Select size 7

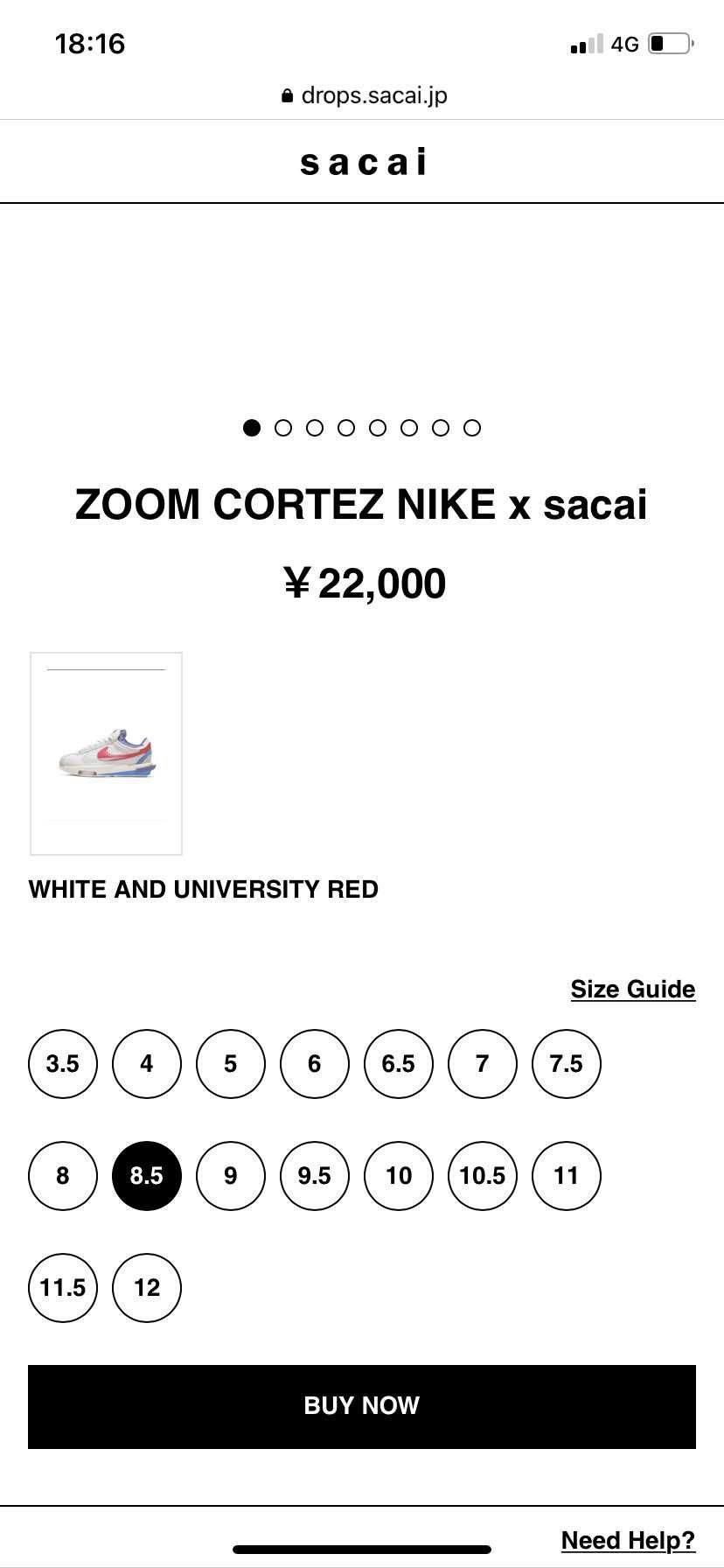[483, 1064]
